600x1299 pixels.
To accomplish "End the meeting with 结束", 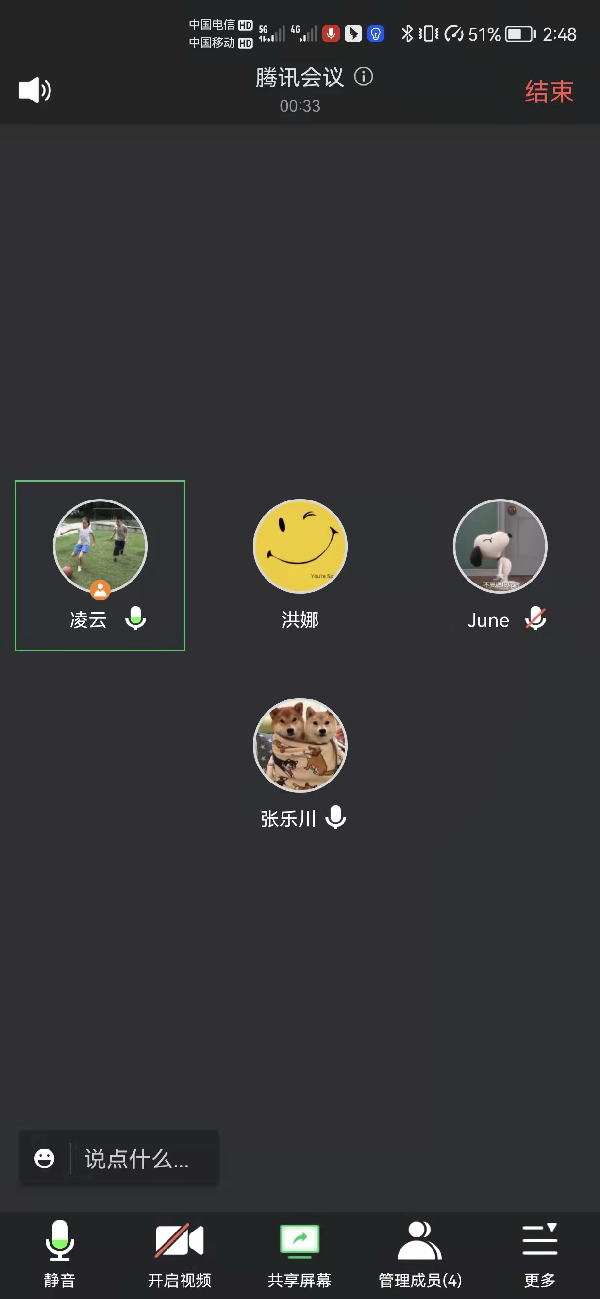I will click(549, 91).
